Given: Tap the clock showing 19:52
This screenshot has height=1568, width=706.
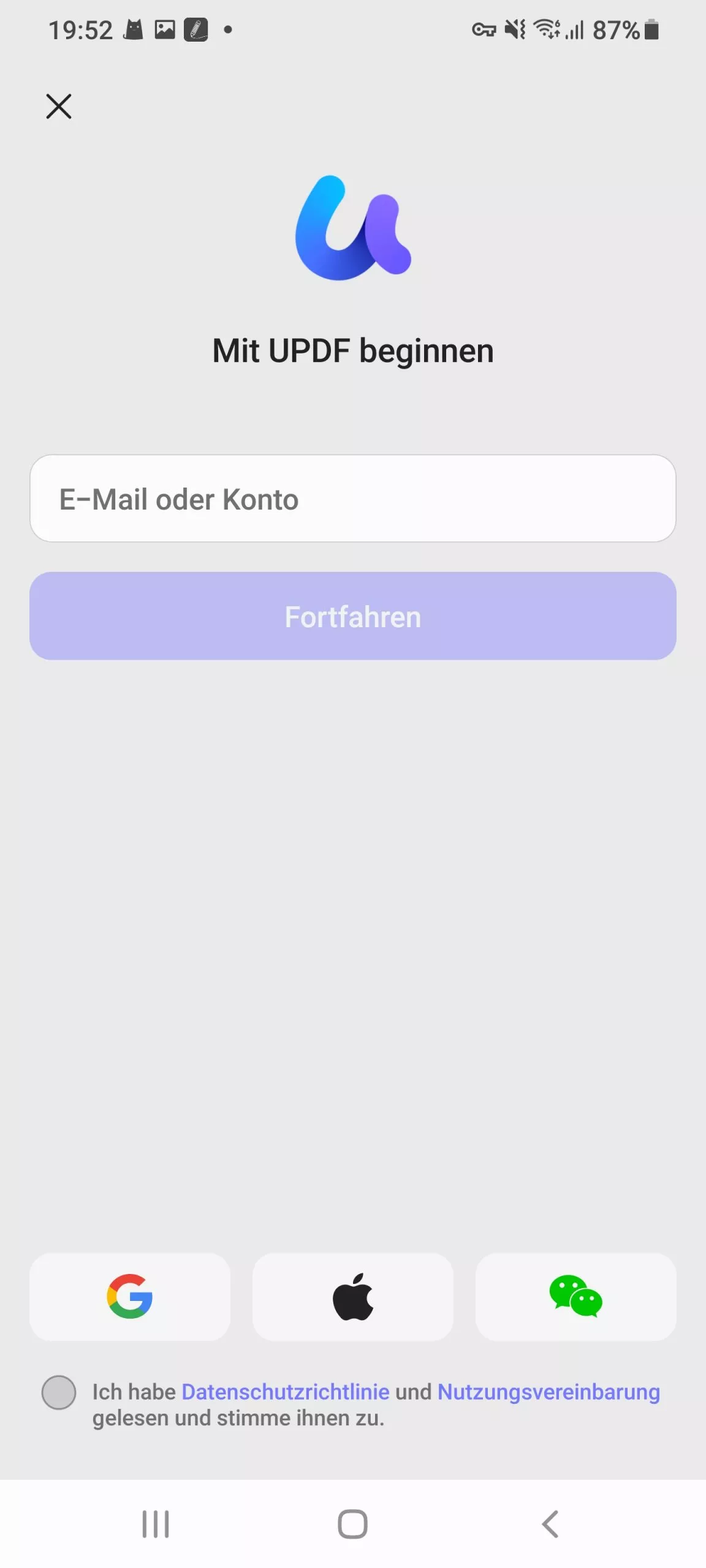Looking at the screenshot, I should pyautogui.click(x=80, y=29).
